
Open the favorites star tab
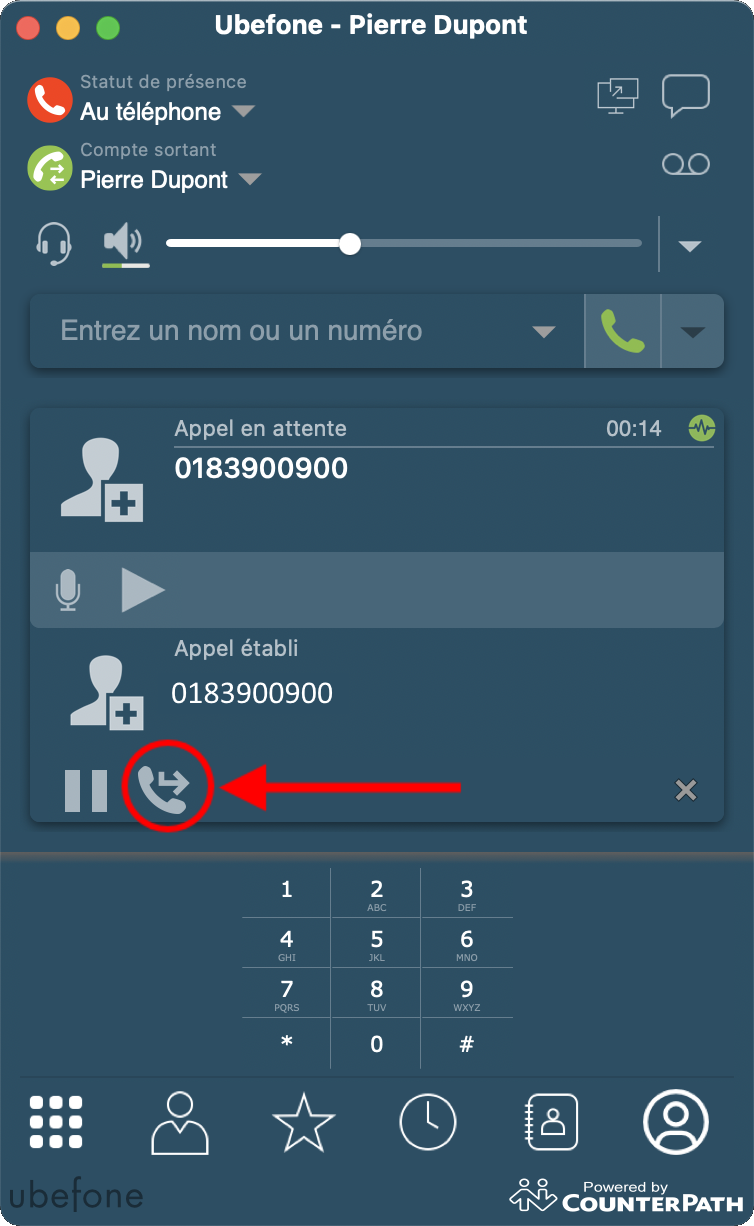click(x=303, y=1122)
